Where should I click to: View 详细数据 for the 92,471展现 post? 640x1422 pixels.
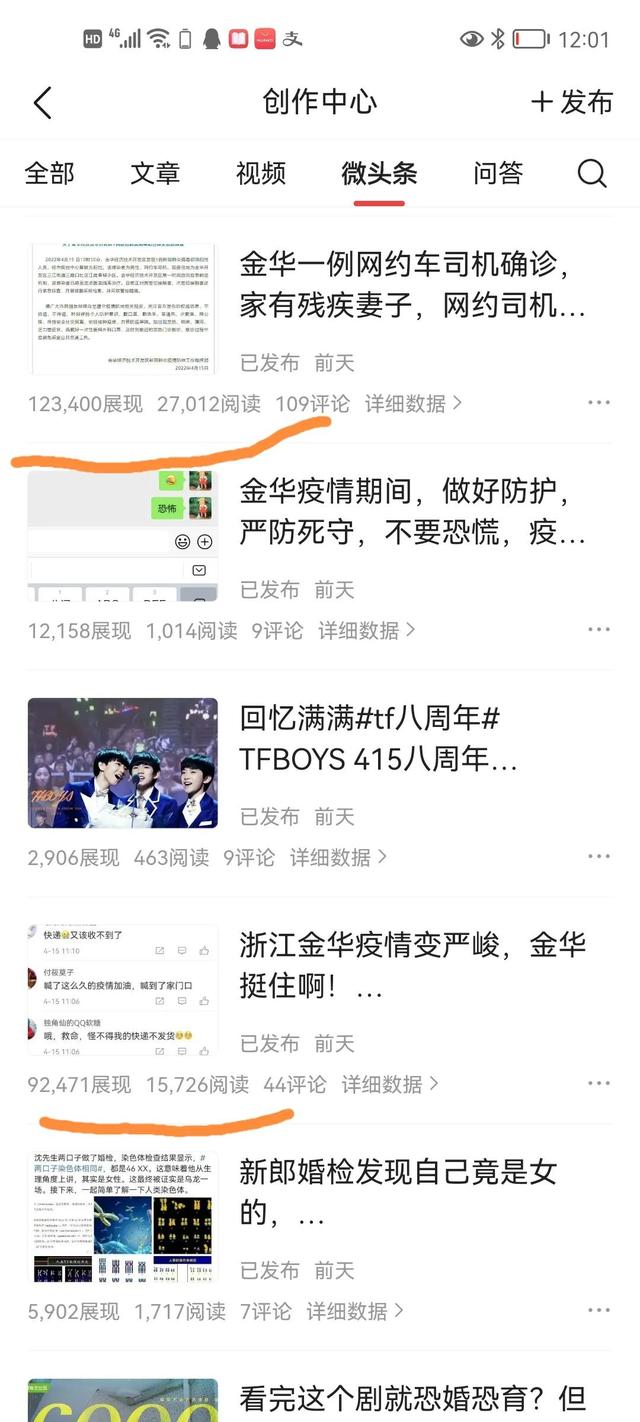[390, 1085]
